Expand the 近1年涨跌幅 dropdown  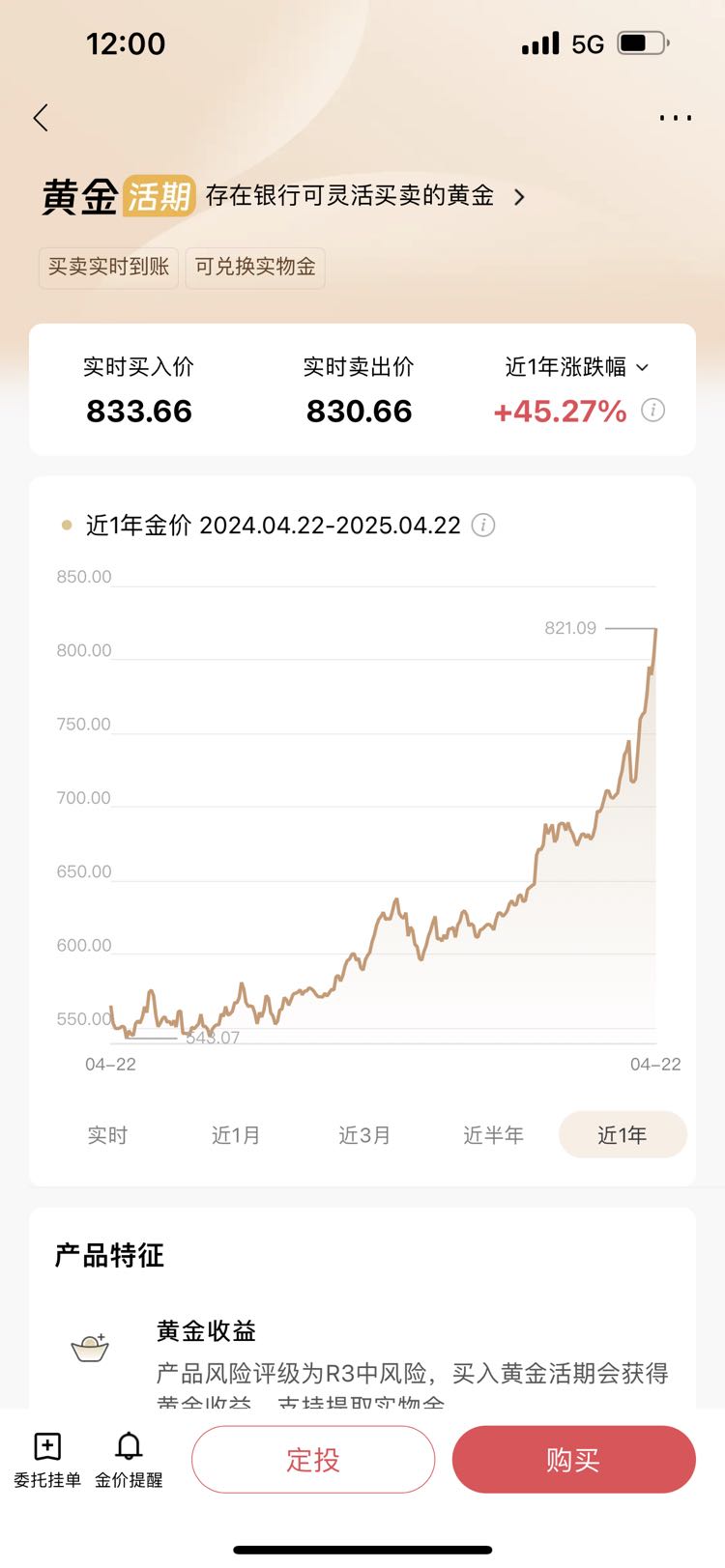(577, 367)
